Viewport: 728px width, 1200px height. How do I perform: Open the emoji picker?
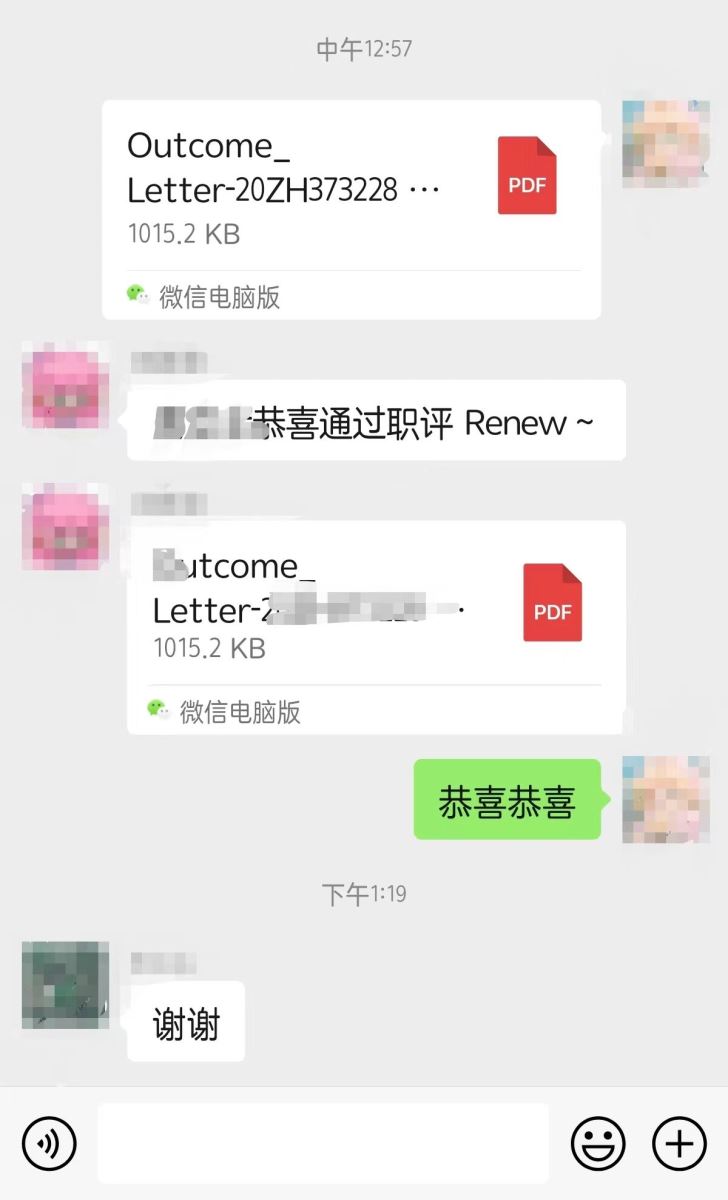598,1142
